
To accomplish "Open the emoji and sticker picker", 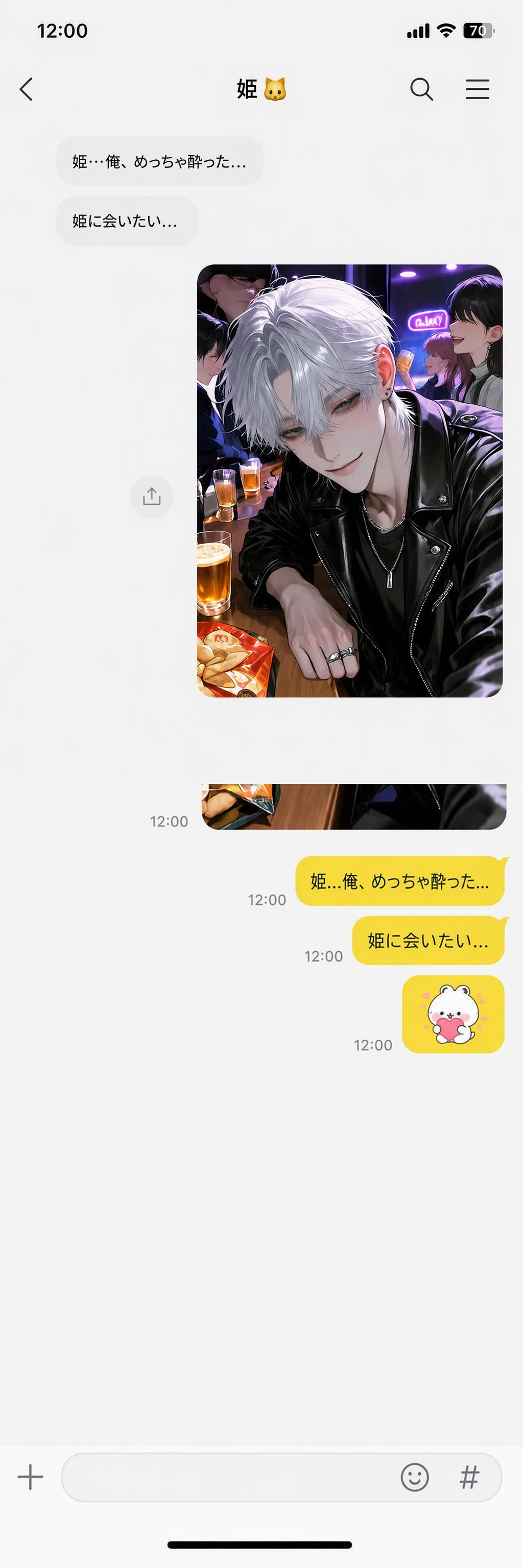I will (415, 1477).
